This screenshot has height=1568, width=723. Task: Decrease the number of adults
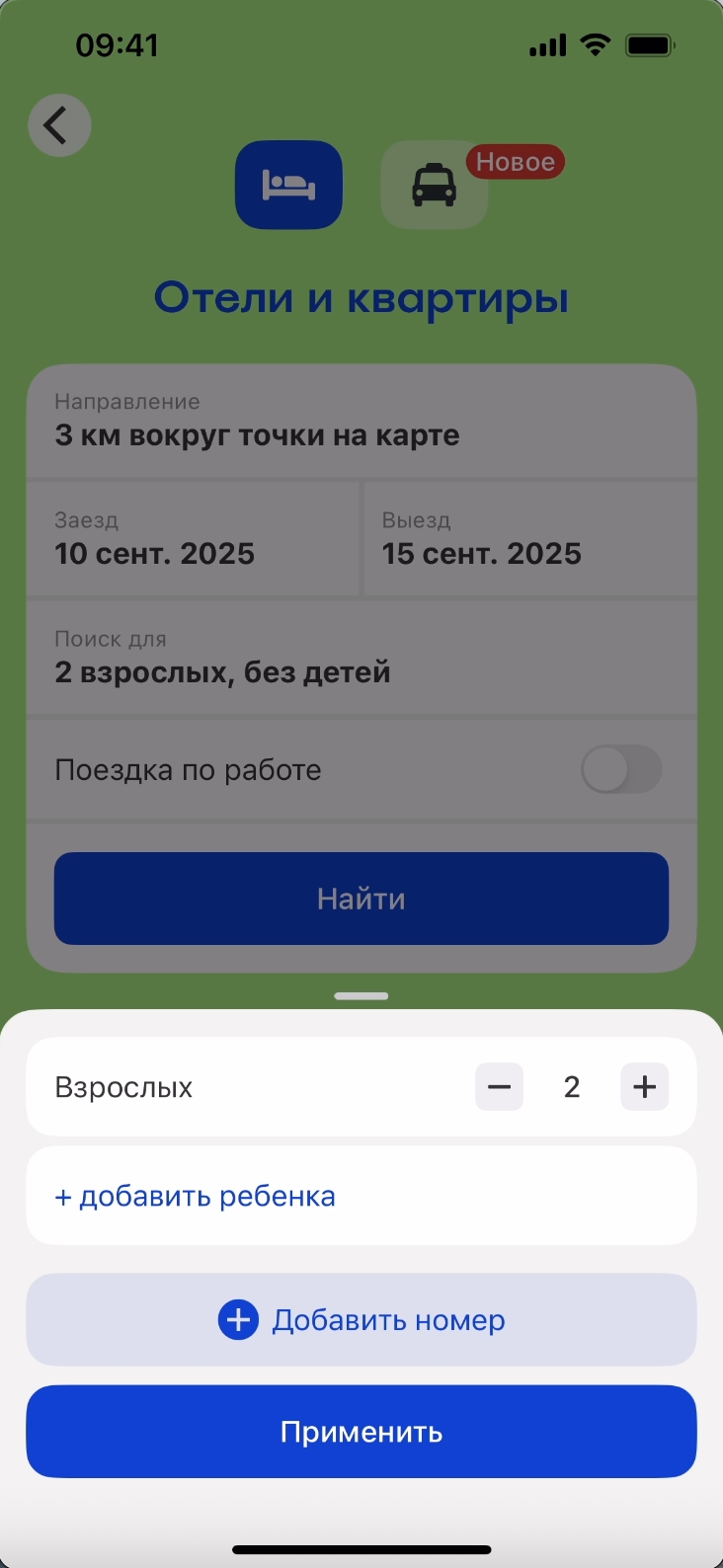click(x=499, y=1087)
